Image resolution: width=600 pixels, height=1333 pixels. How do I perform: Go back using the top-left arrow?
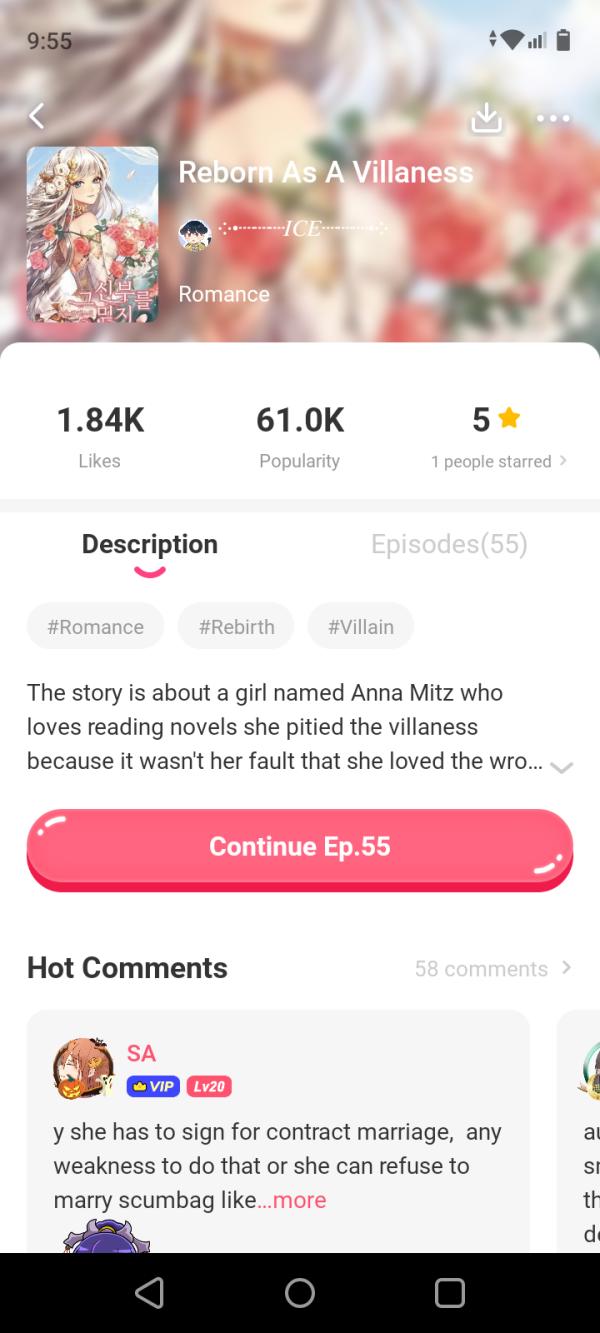click(x=36, y=117)
